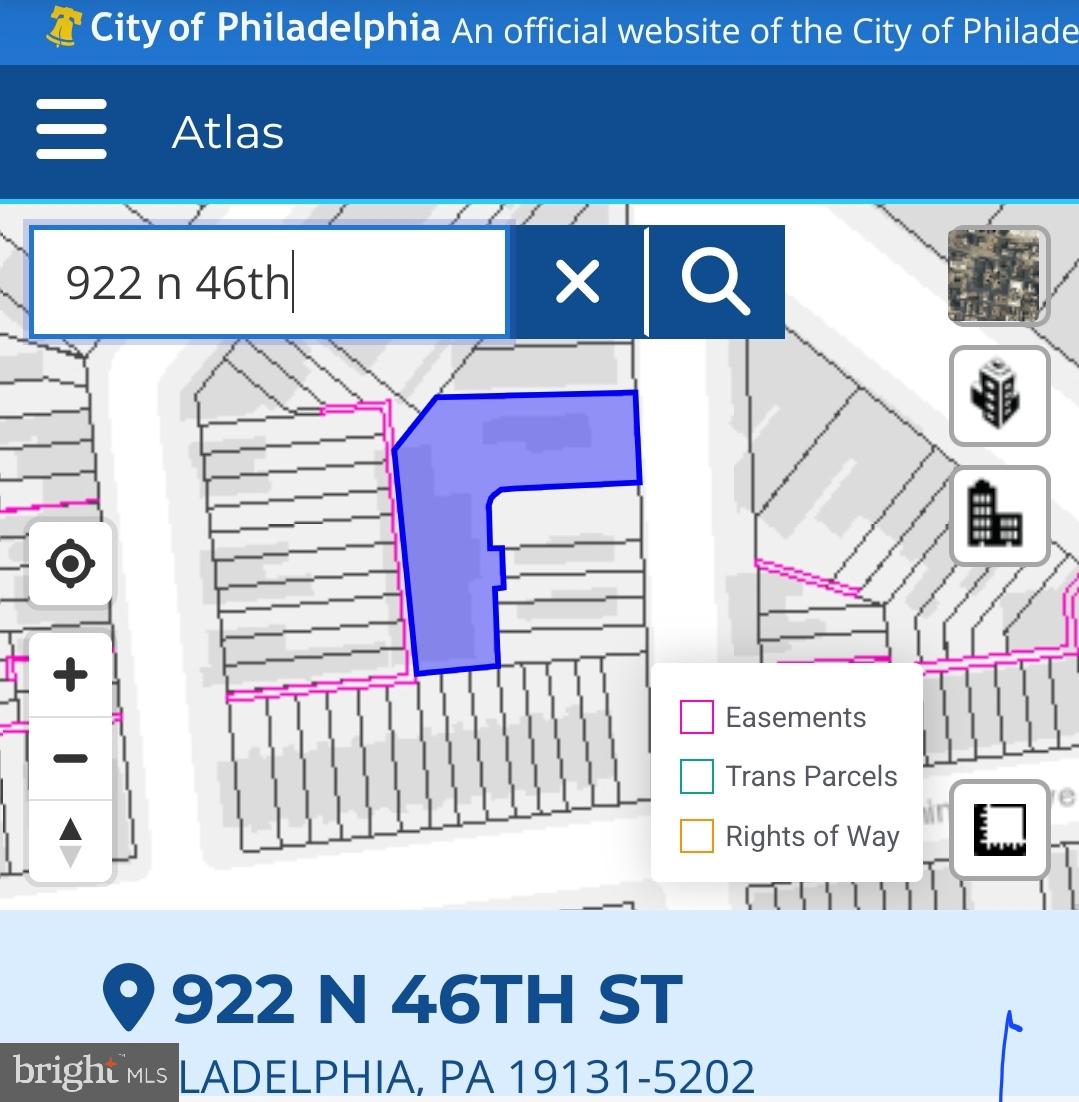Run the search with the magnifier button
This screenshot has height=1102, width=1079.
pos(716,282)
